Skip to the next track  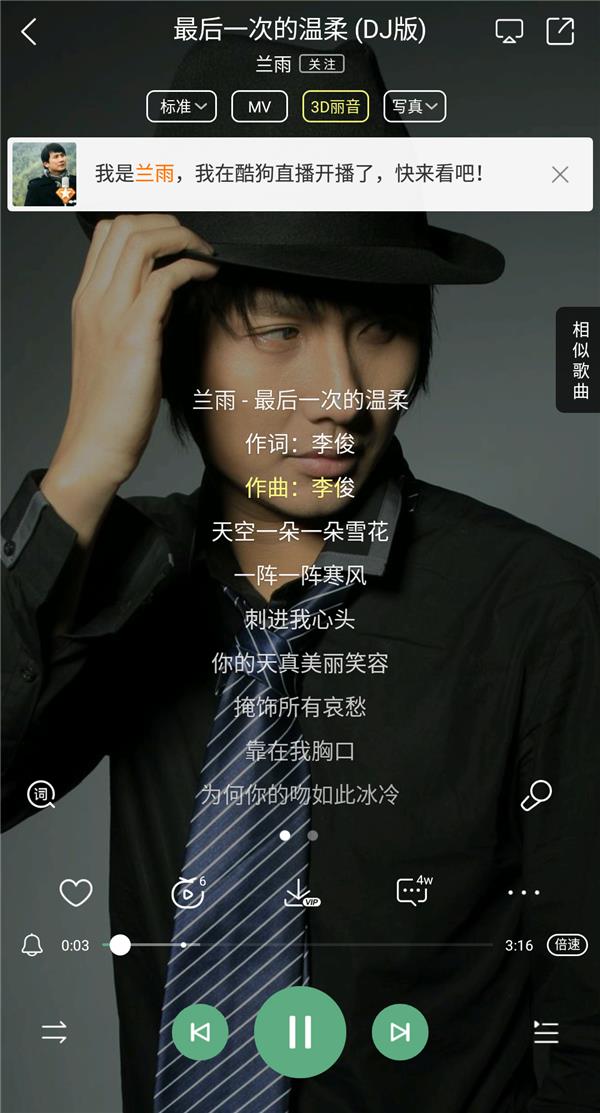click(400, 1032)
